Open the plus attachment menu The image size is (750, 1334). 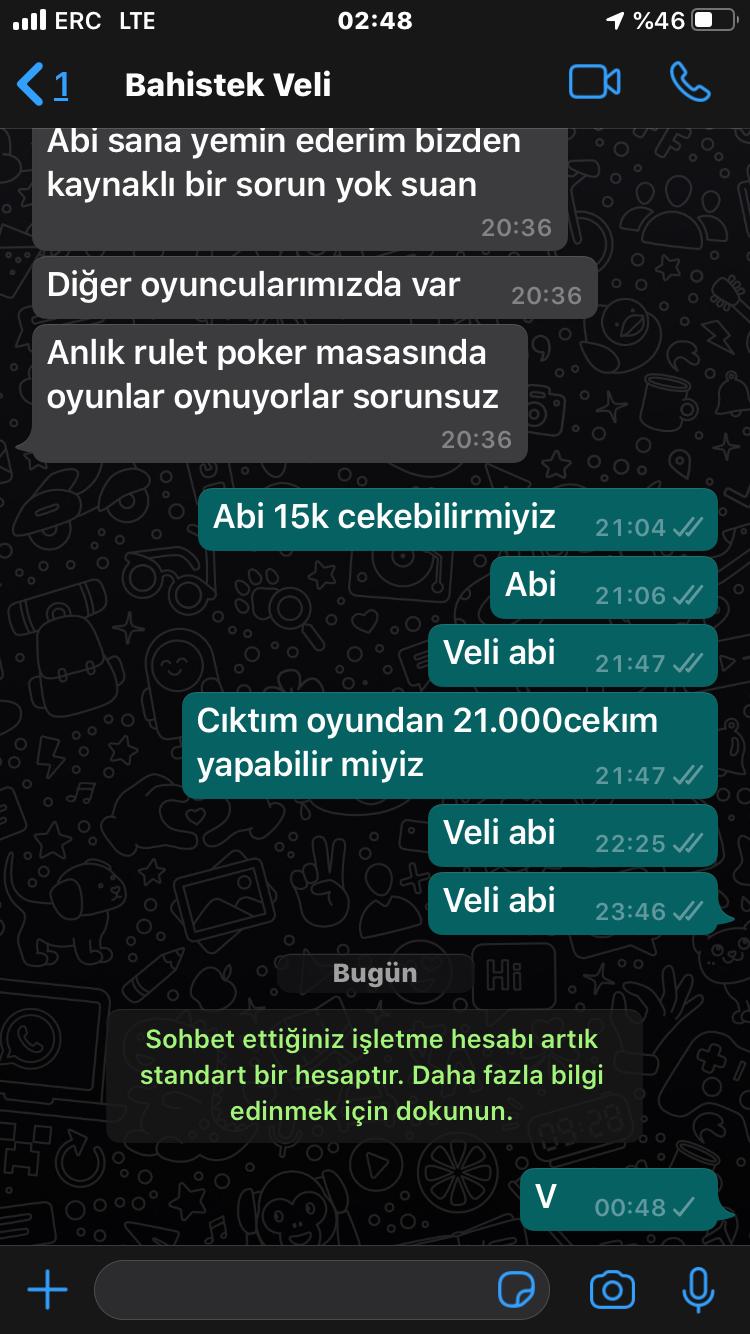[x=47, y=1290]
